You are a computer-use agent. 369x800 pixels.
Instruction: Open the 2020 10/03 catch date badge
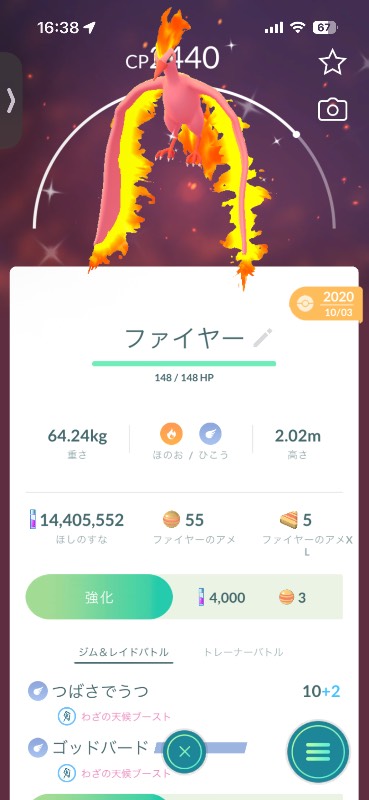[328, 304]
